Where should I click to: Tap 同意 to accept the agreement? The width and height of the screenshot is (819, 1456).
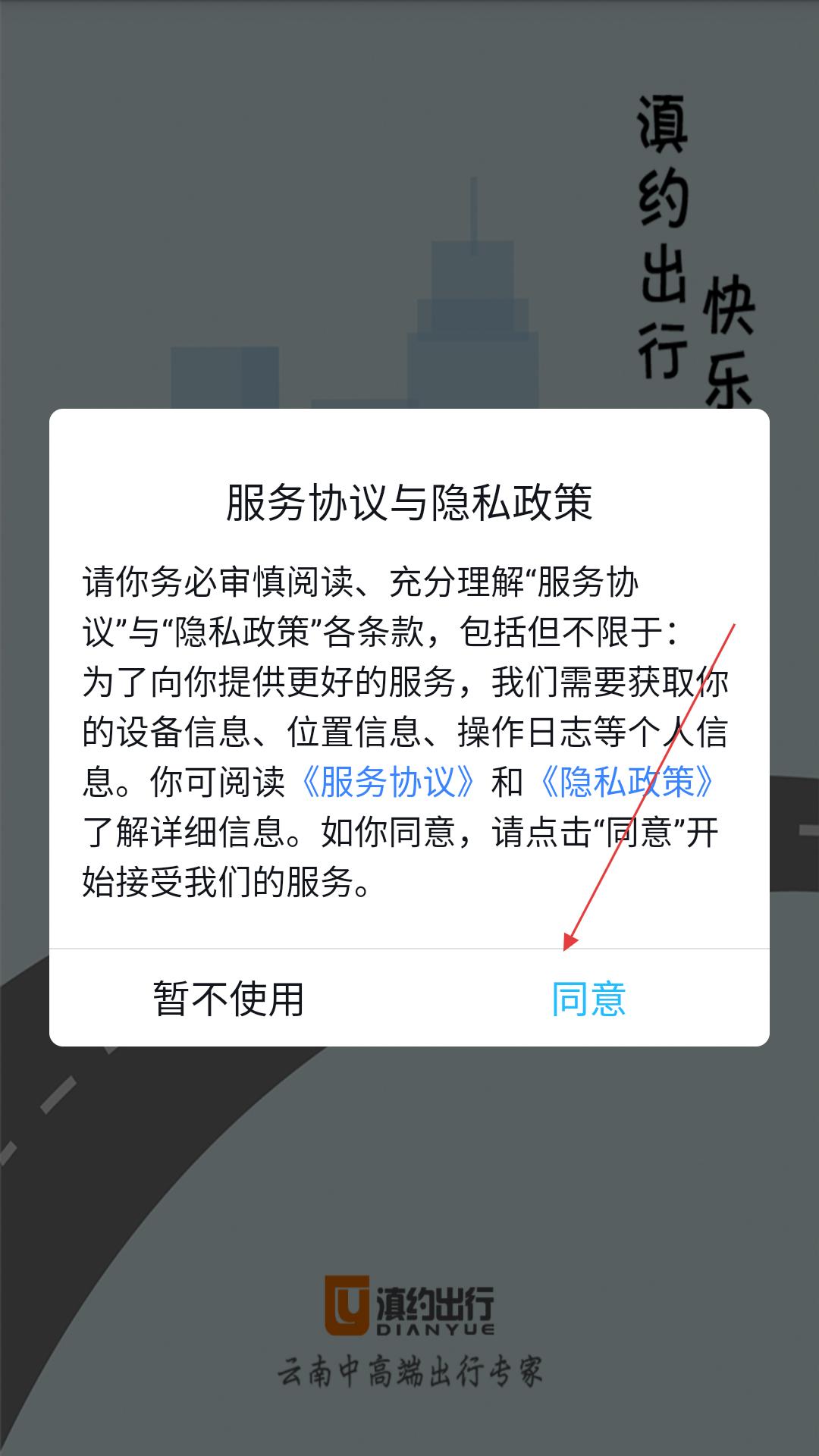point(589,999)
